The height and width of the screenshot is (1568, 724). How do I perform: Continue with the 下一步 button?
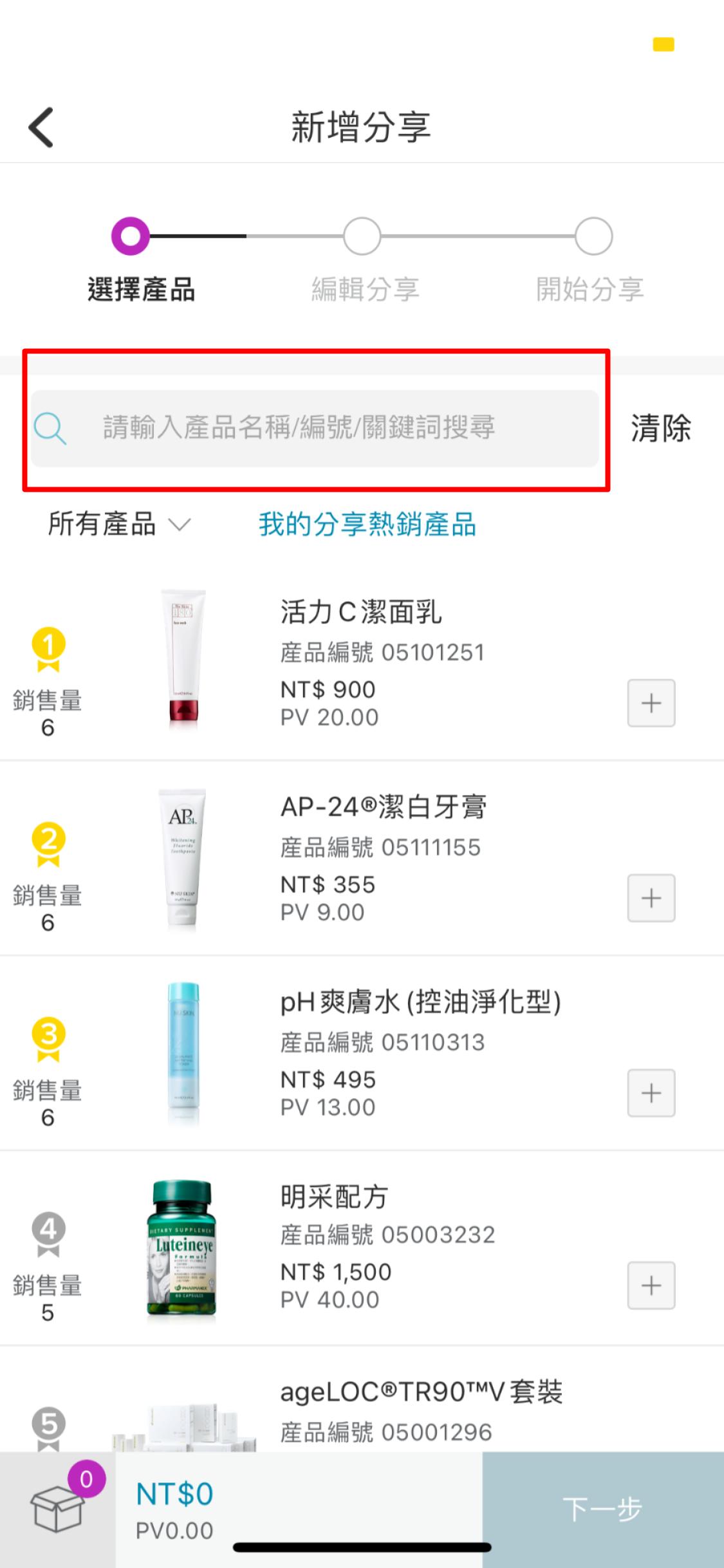click(602, 1509)
